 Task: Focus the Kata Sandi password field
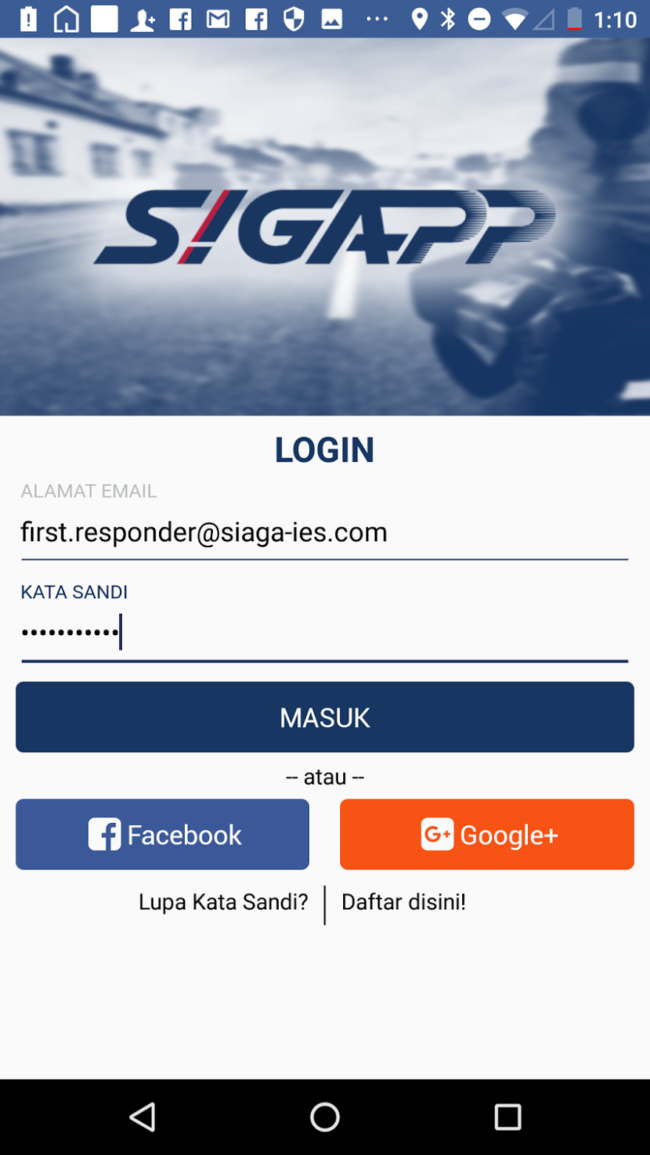coord(324,634)
